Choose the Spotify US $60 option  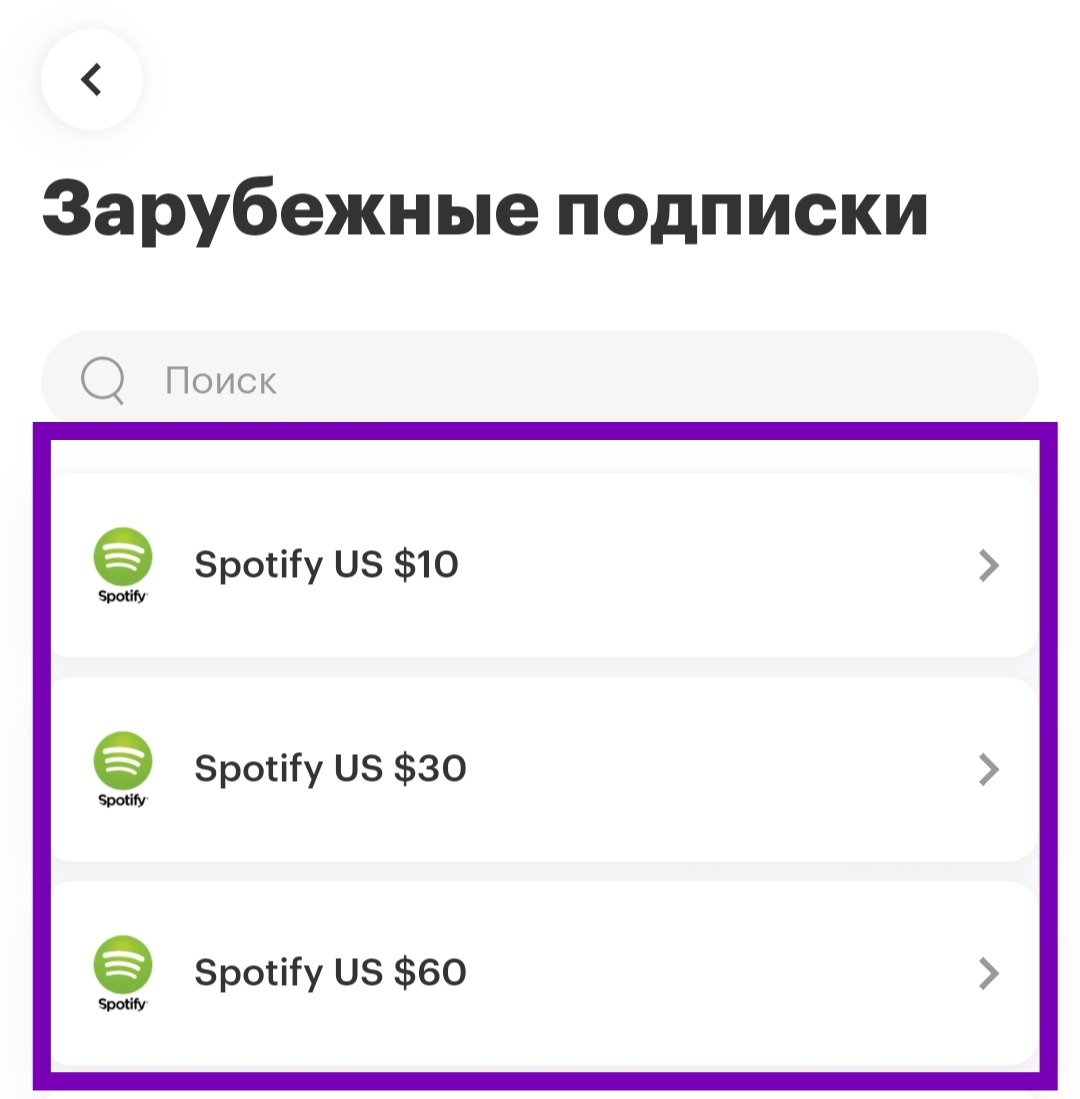(x=540, y=972)
